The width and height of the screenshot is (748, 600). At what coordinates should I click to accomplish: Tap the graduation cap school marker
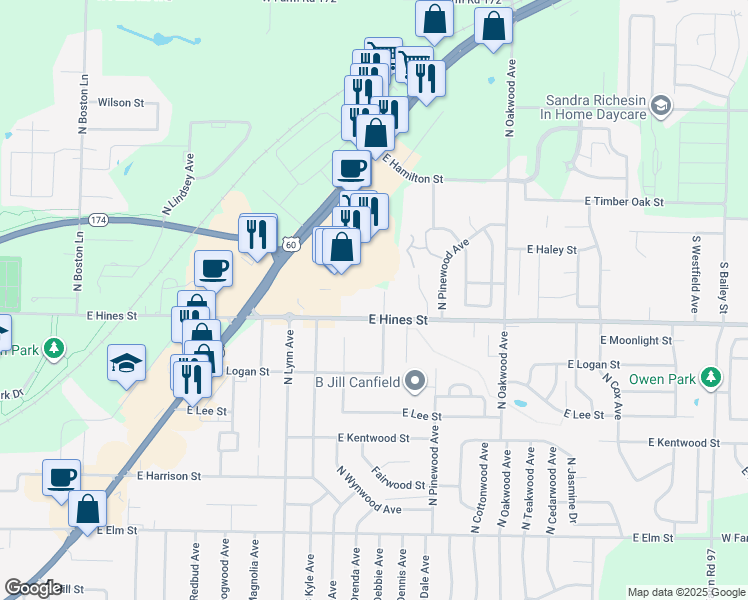pyautogui.click(x=126, y=365)
